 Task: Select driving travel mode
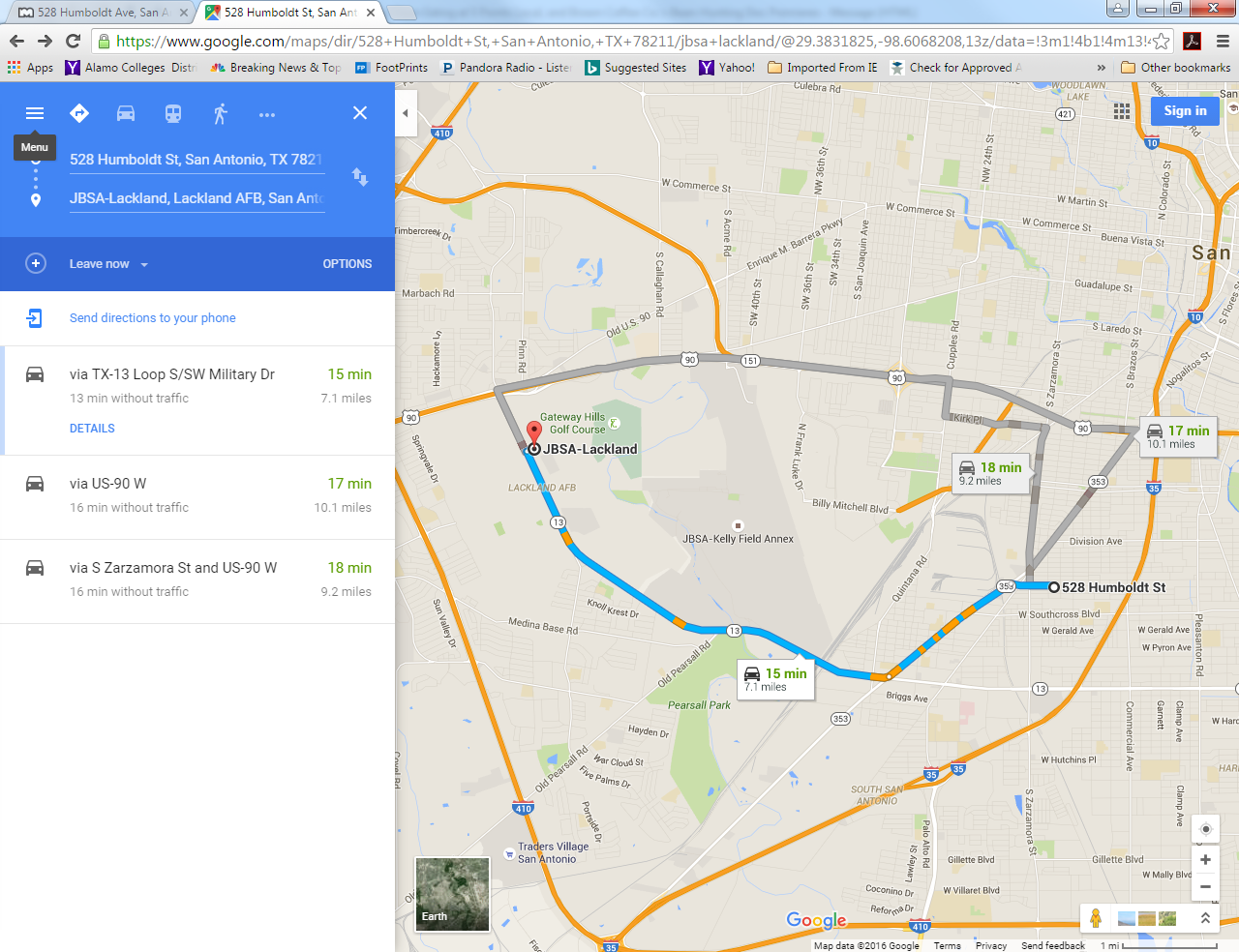126,113
